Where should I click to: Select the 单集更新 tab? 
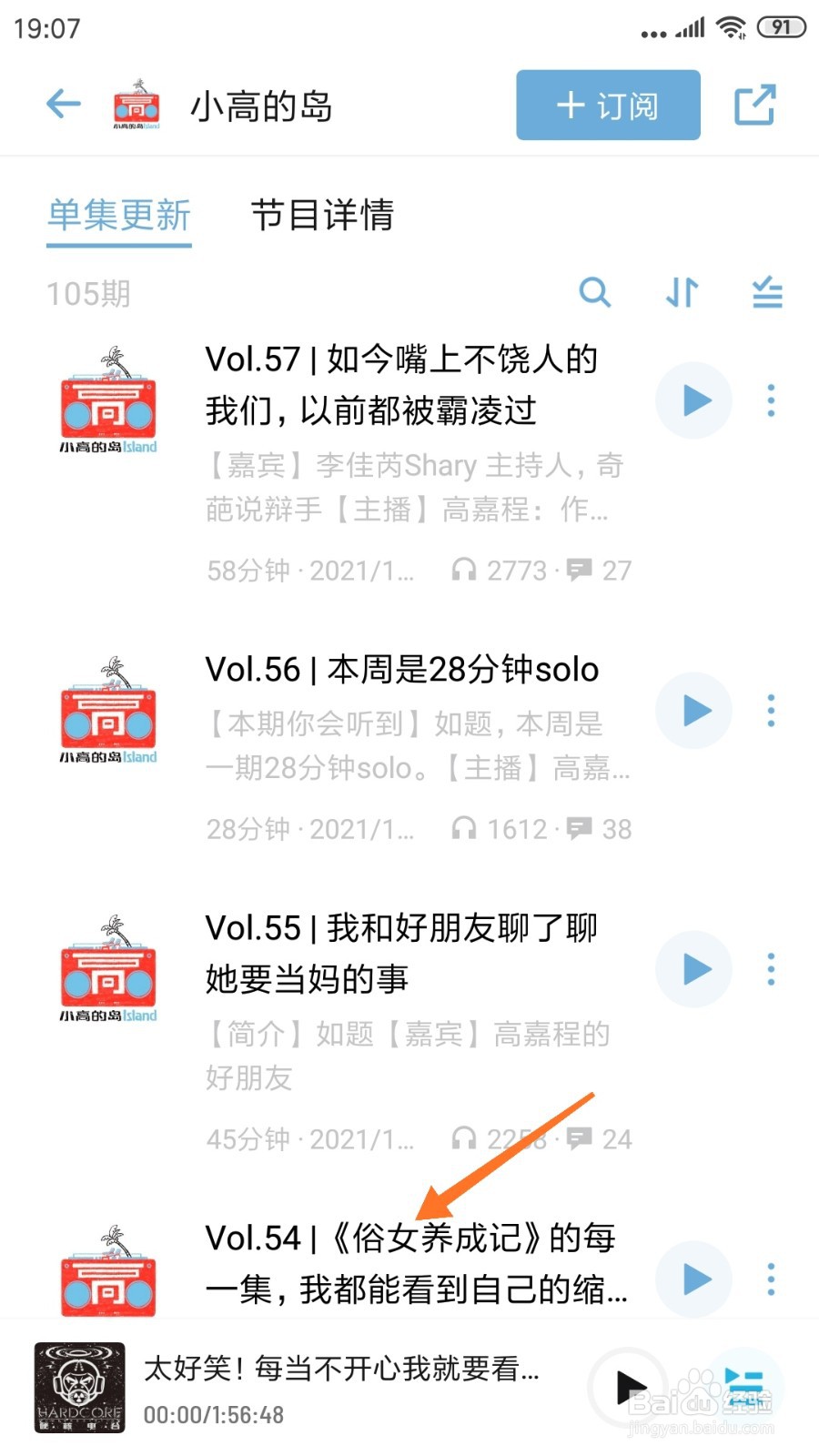click(x=119, y=216)
